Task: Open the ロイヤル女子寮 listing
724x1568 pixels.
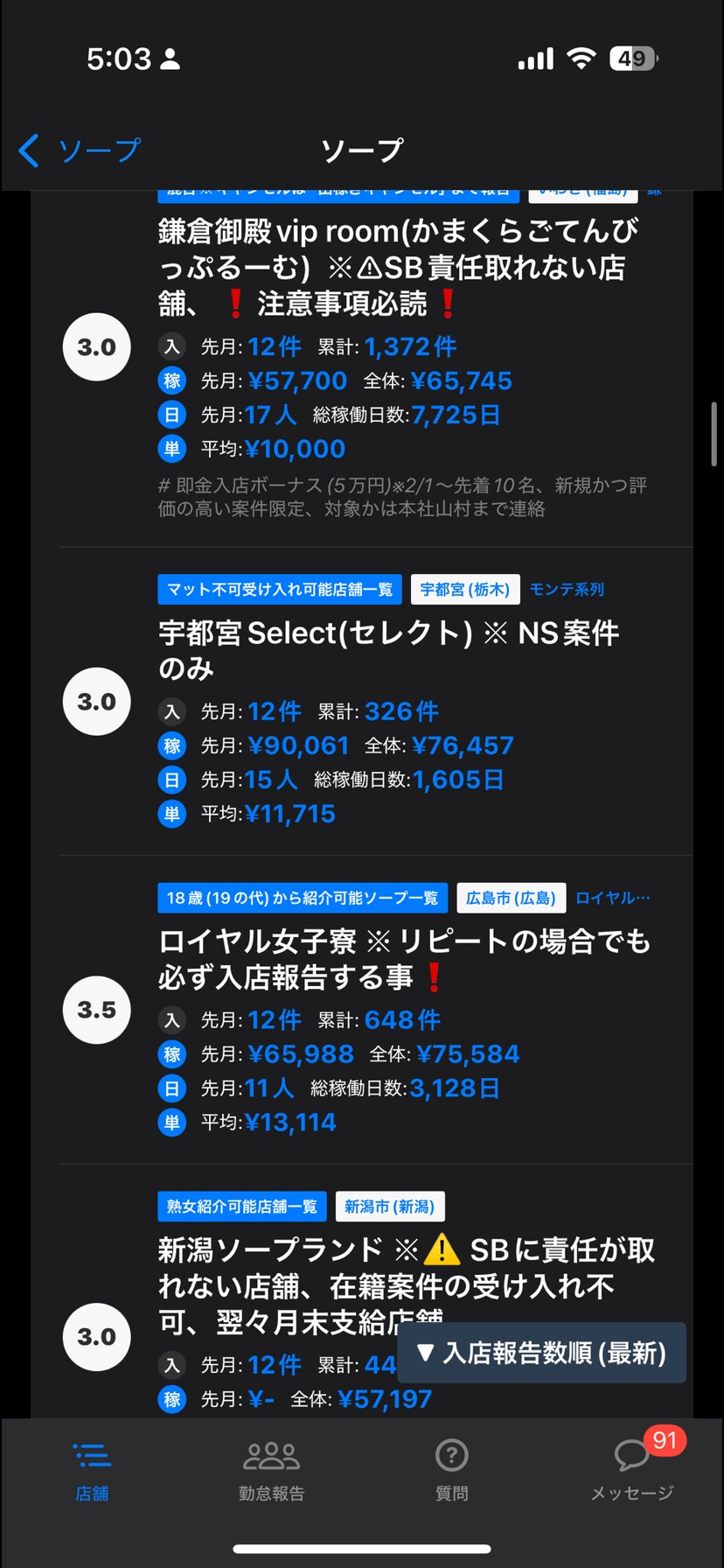Action: pyautogui.click(x=404, y=959)
